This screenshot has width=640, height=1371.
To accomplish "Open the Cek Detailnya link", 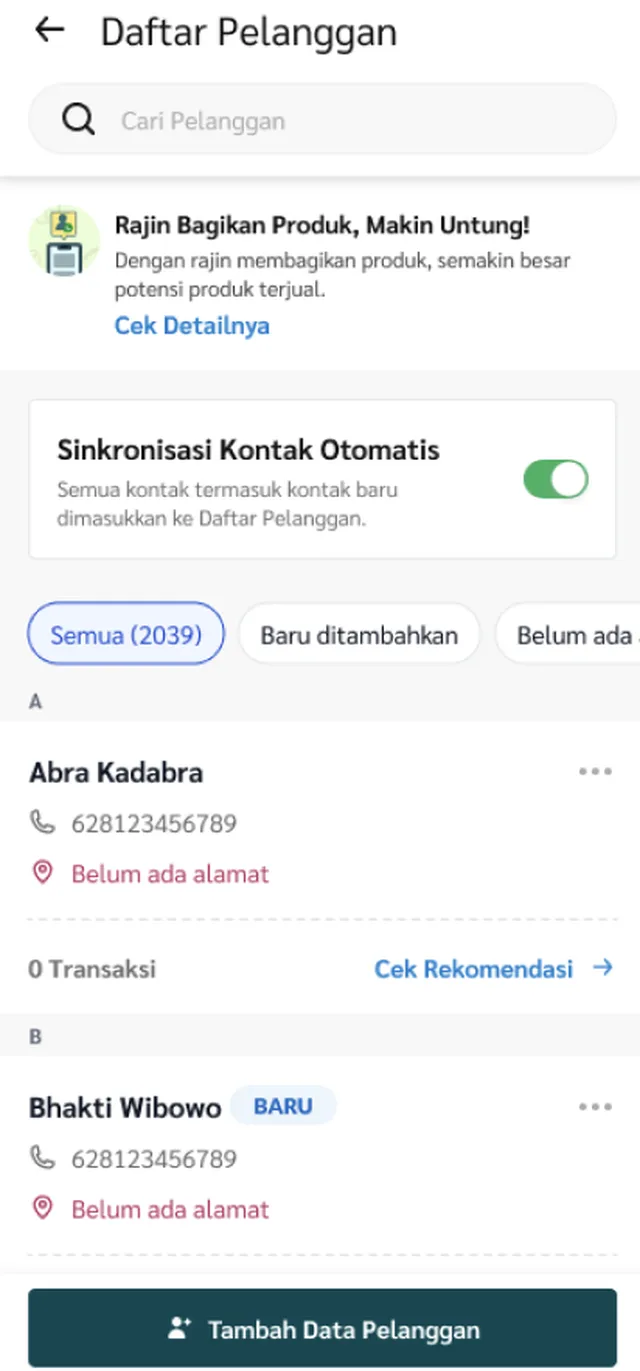I will point(191,326).
